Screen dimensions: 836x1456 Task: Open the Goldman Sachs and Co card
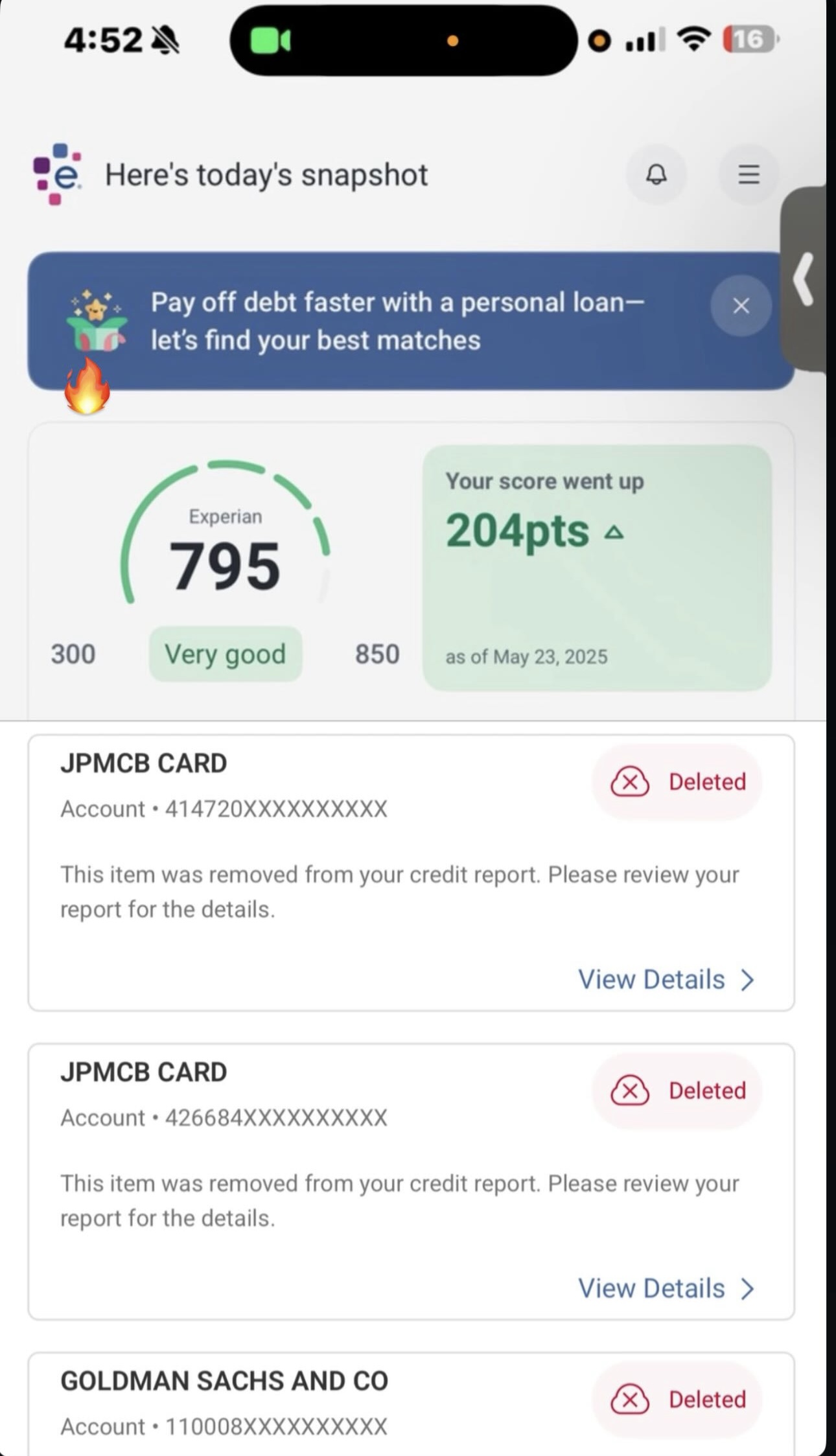pos(411,1404)
